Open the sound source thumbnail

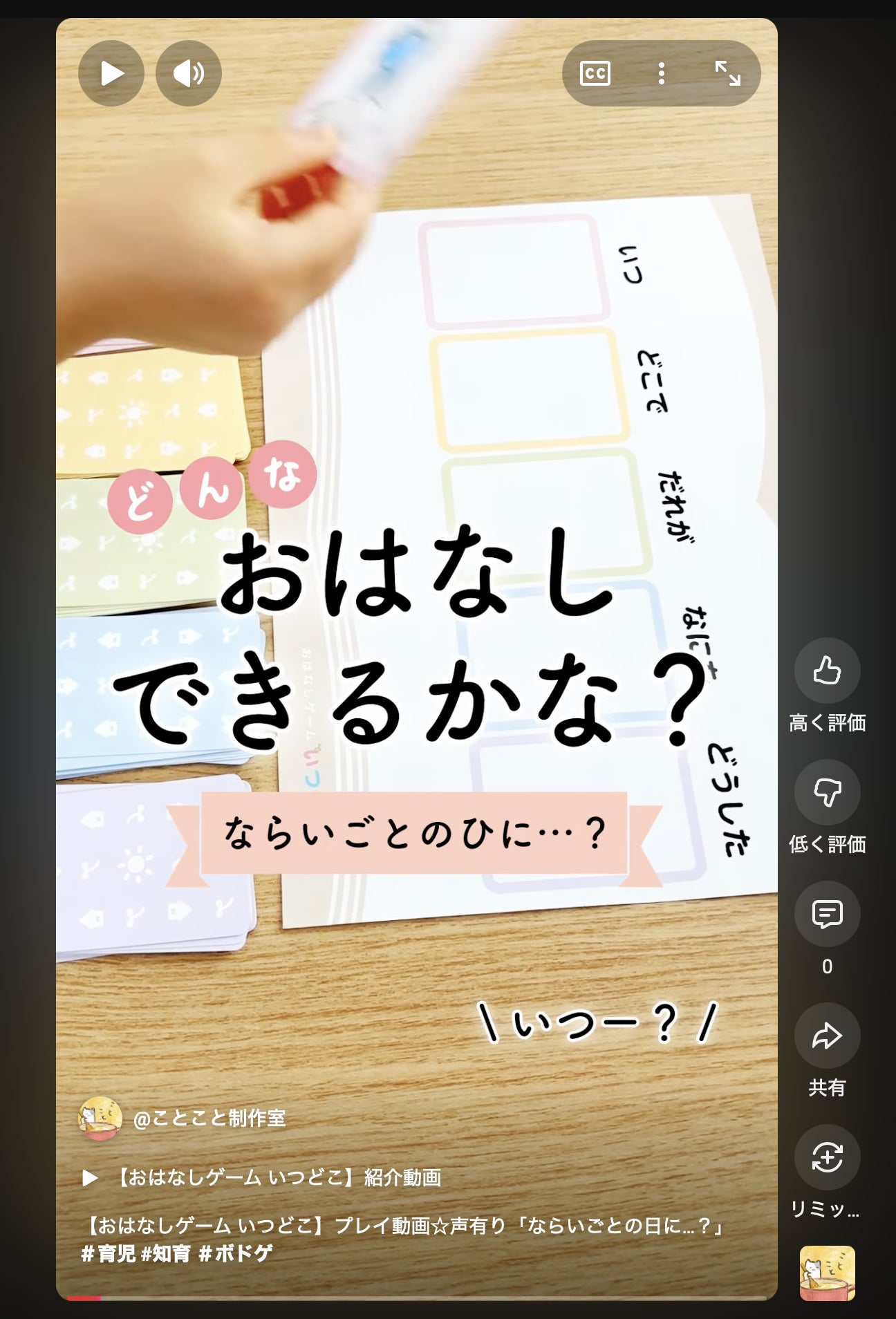point(827,1273)
